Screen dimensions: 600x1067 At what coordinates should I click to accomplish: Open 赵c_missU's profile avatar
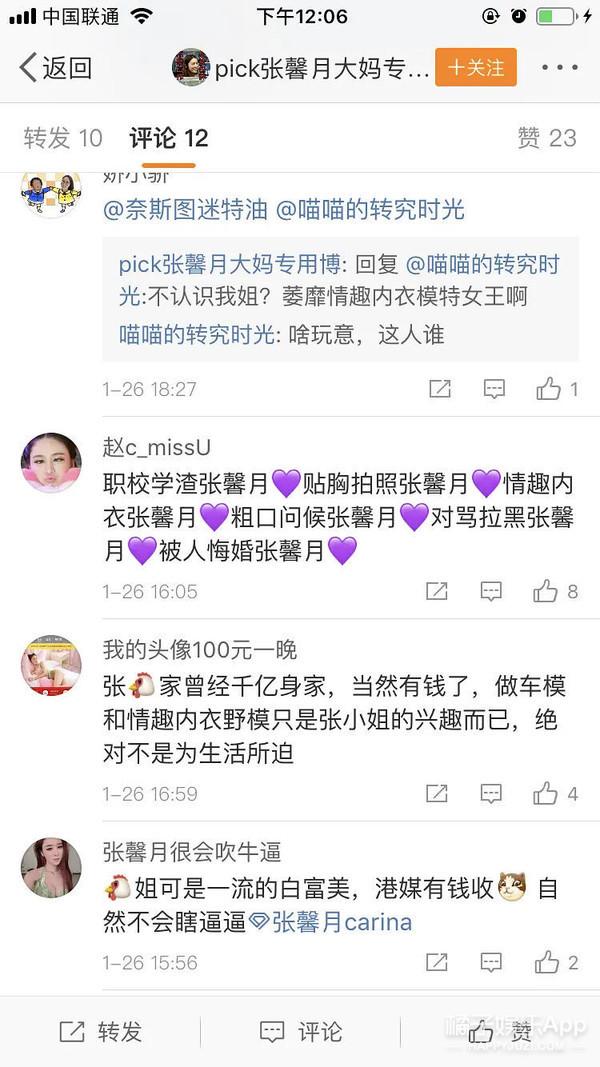click(51, 463)
